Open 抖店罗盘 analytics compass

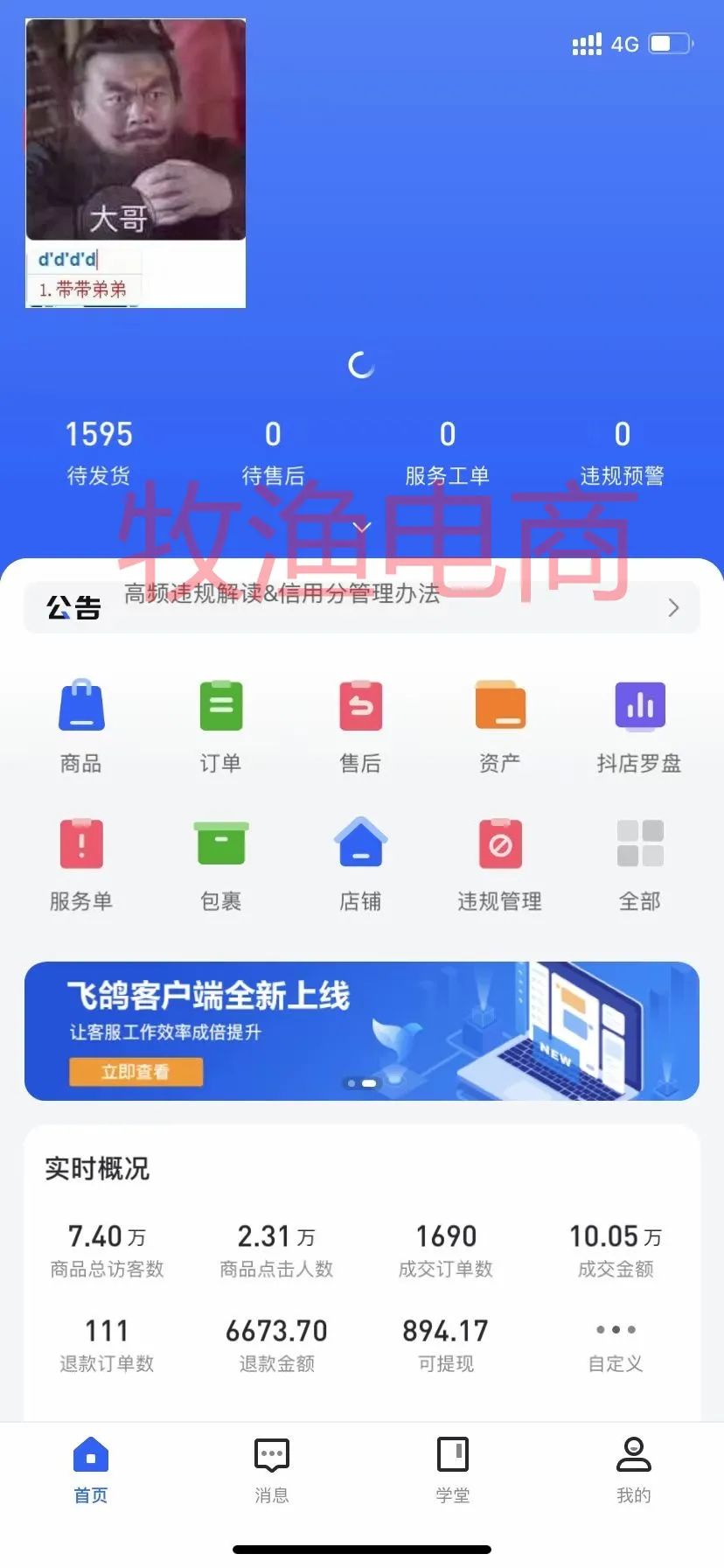(639, 724)
